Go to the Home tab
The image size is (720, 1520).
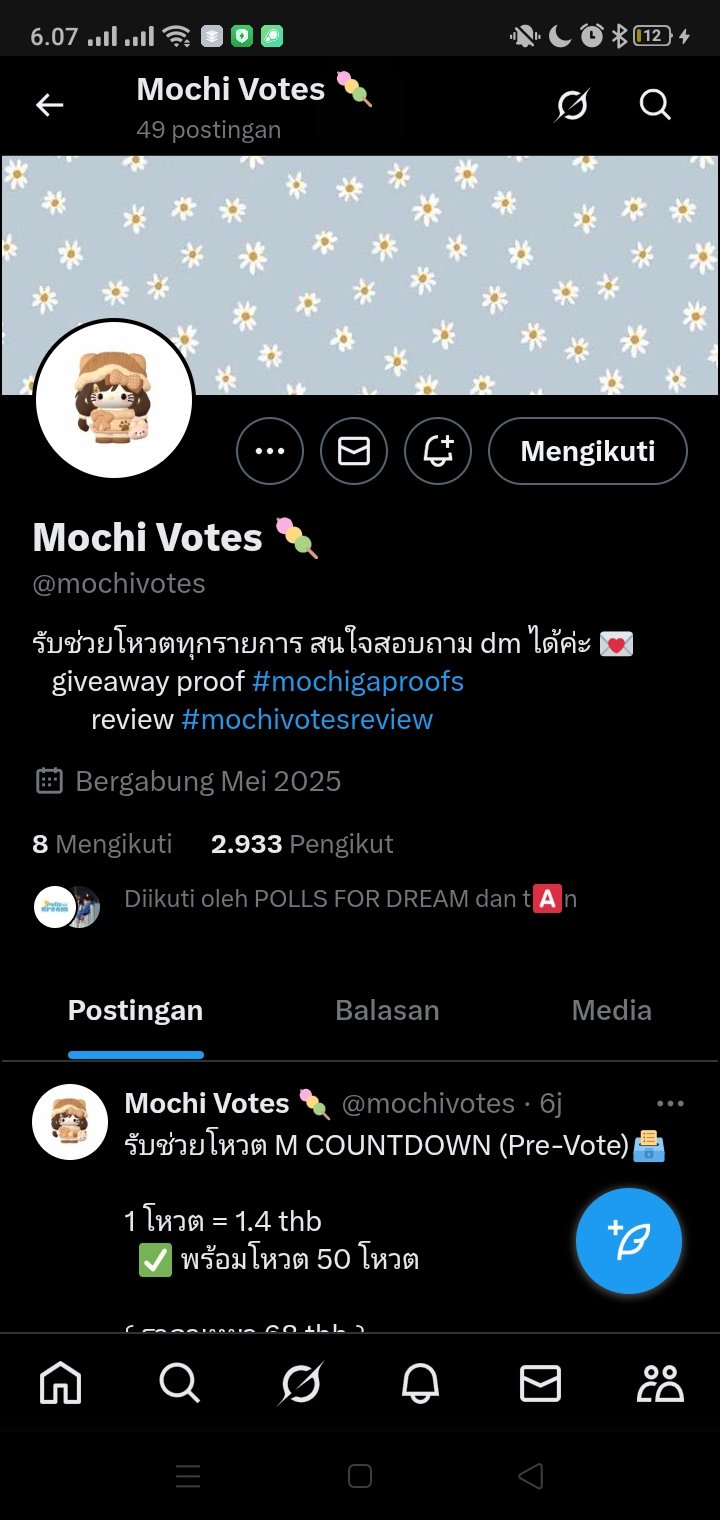pyautogui.click(x=60, y=1384)
